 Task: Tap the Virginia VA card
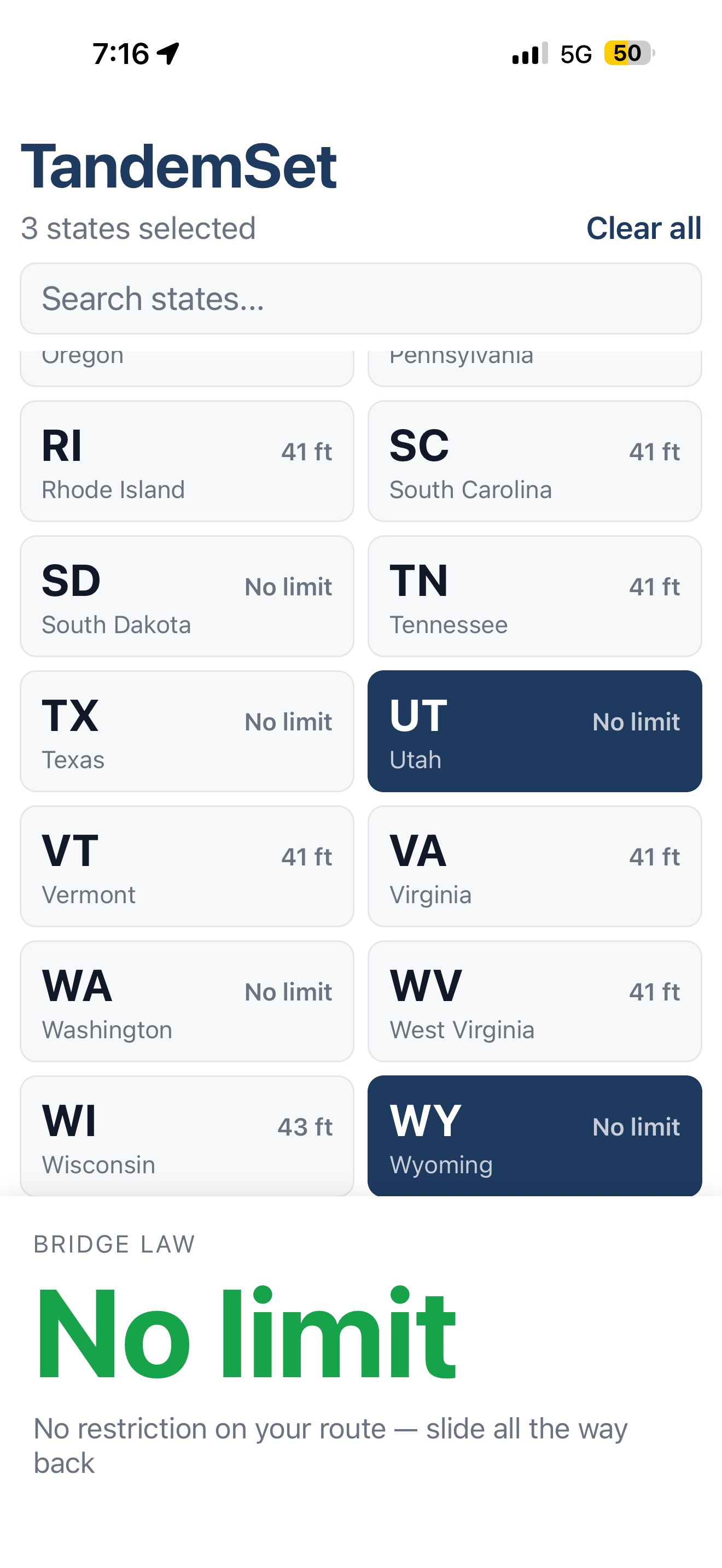pos(534,866)
